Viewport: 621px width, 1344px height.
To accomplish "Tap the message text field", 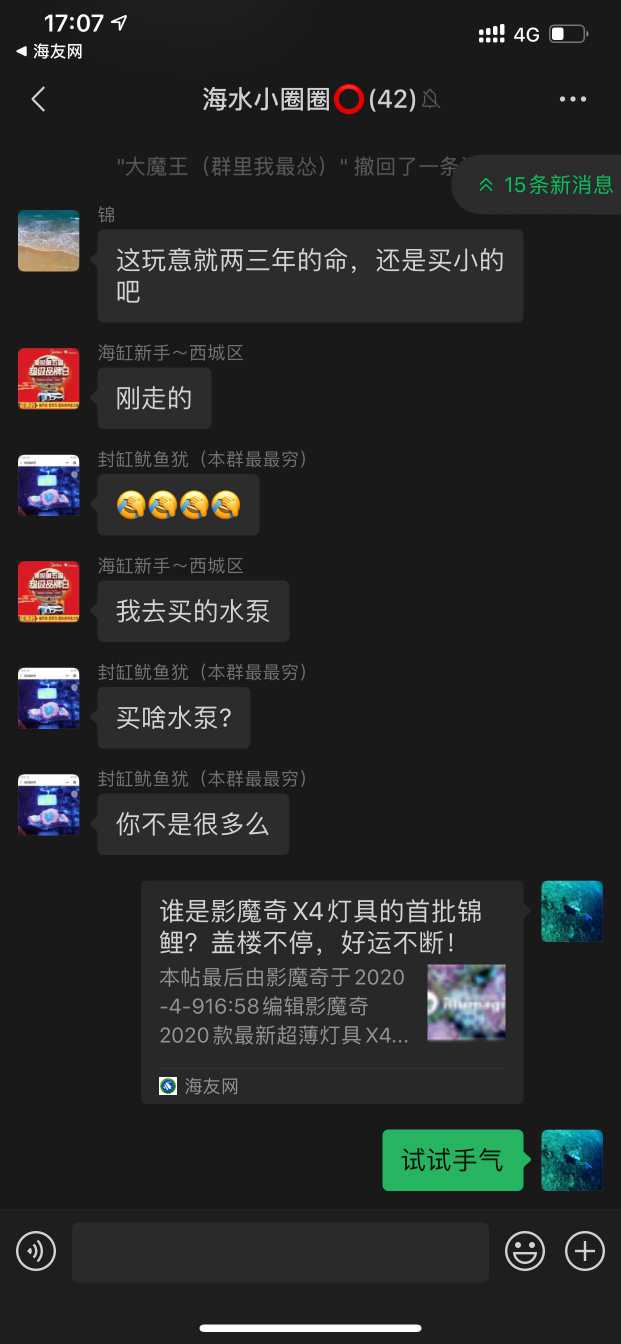I will coord(280,1251).
